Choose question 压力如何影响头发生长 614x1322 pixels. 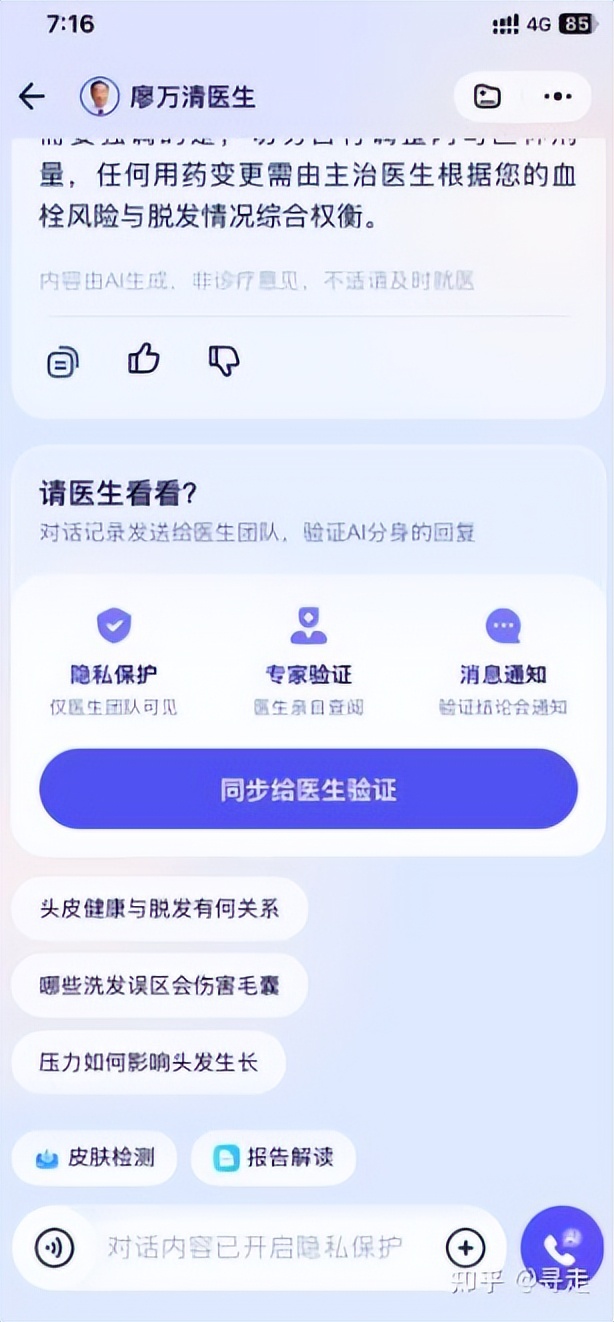[x=148, y=1061]
